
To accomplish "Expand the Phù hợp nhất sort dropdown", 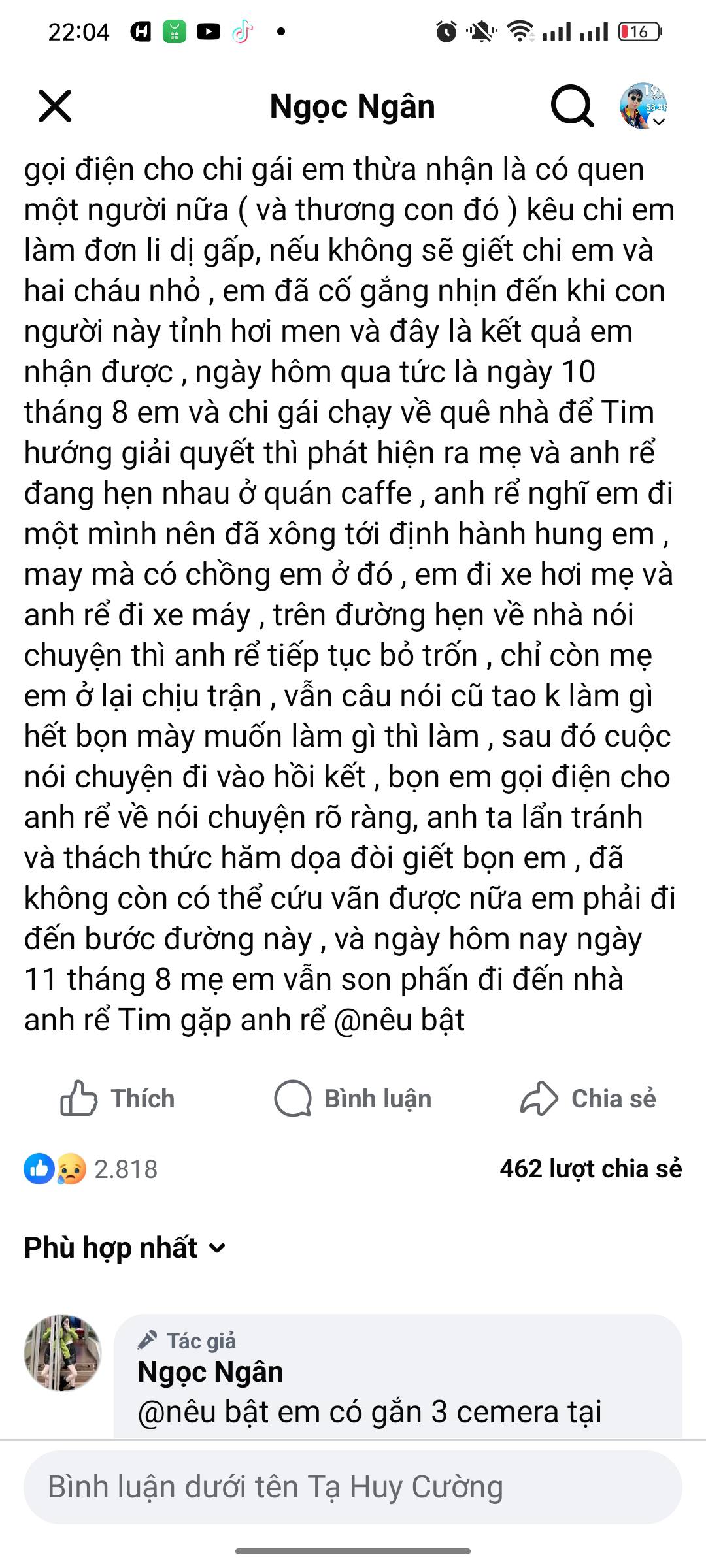I will (124, 1247).
